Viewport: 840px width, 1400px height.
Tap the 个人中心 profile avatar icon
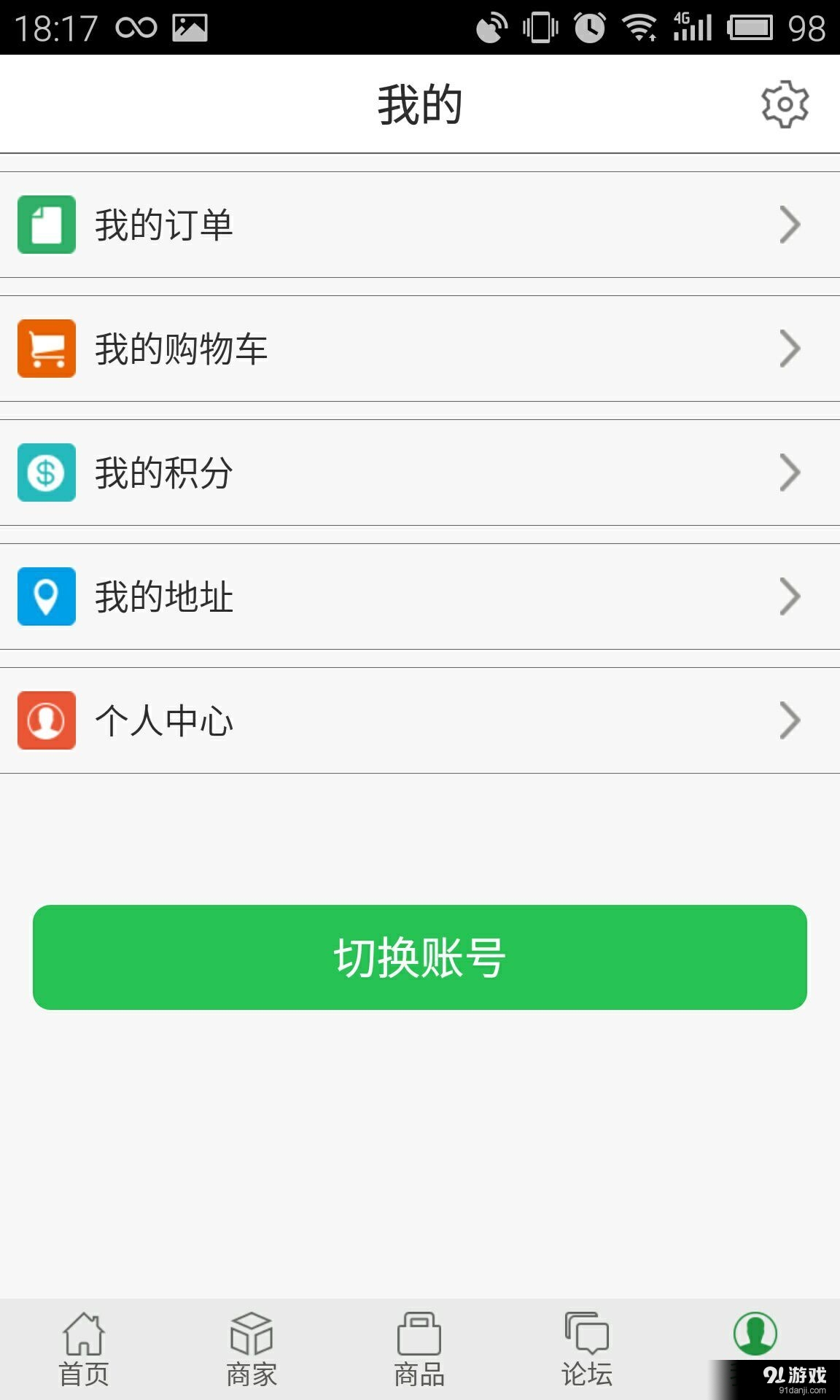46,721
